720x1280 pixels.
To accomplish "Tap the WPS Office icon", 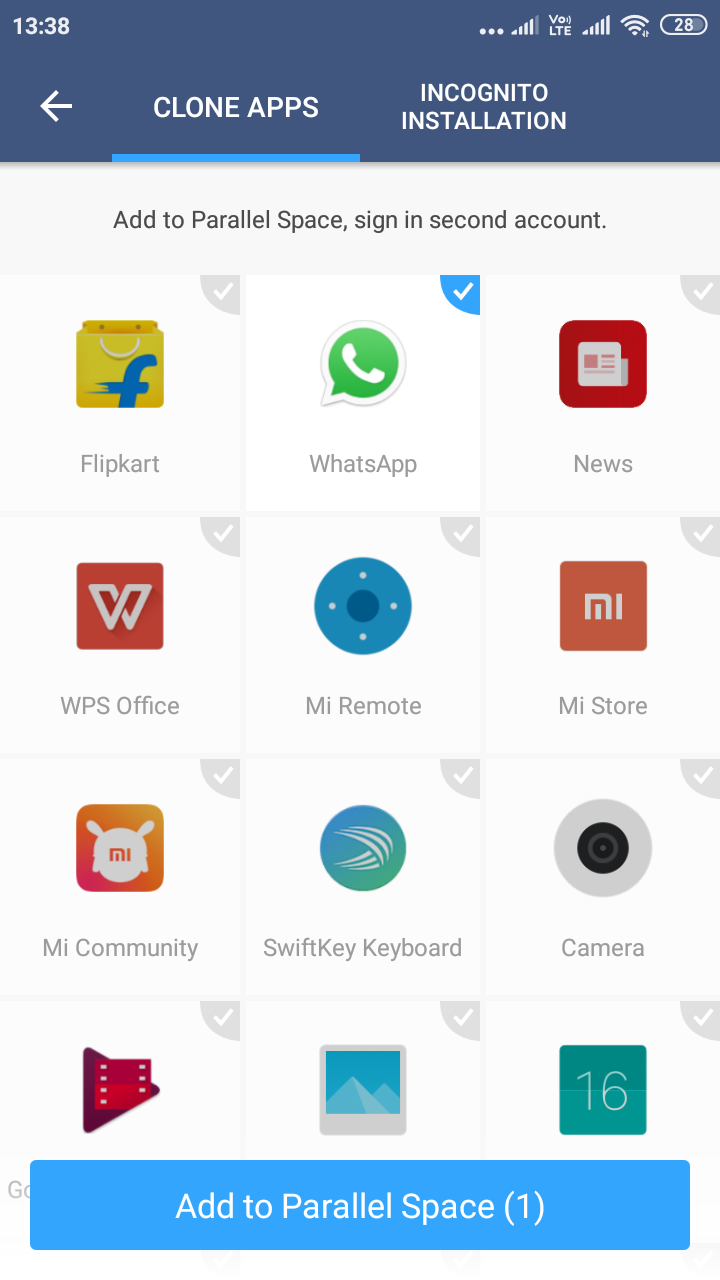I will pyautogui.click(x=120, y=606).
